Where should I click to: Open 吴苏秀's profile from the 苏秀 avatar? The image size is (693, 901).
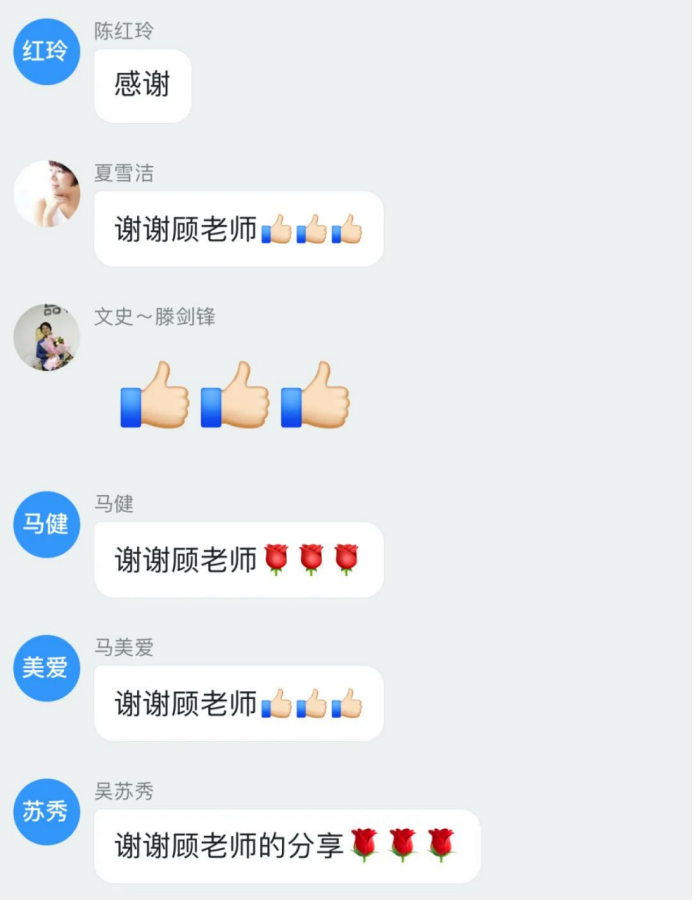[x=46, y=812]
